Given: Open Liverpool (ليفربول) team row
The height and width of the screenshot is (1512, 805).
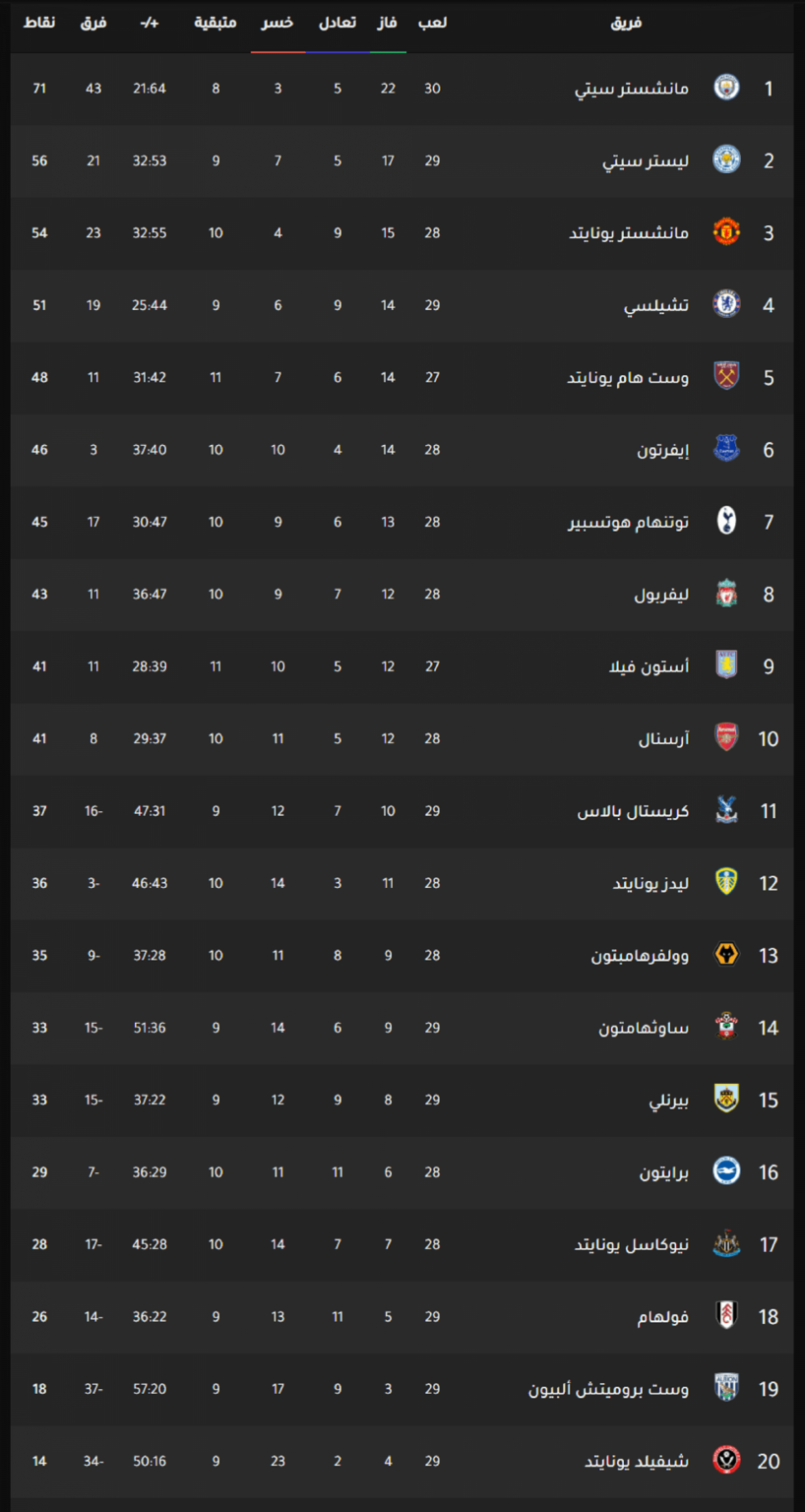Looking at the screenshot, I should (x=402, y=595).
